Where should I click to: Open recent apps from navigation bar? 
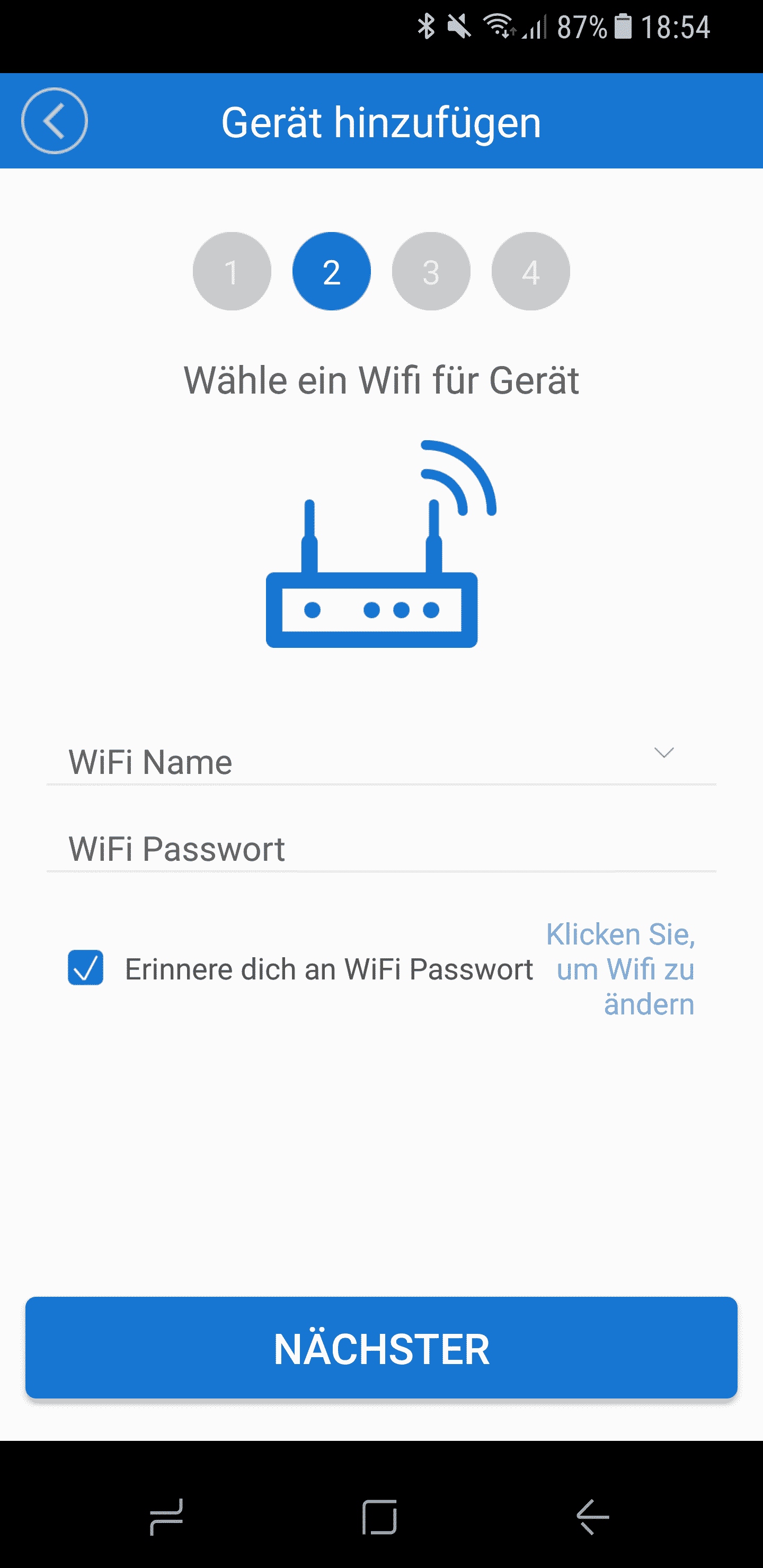click(166, 1517)
